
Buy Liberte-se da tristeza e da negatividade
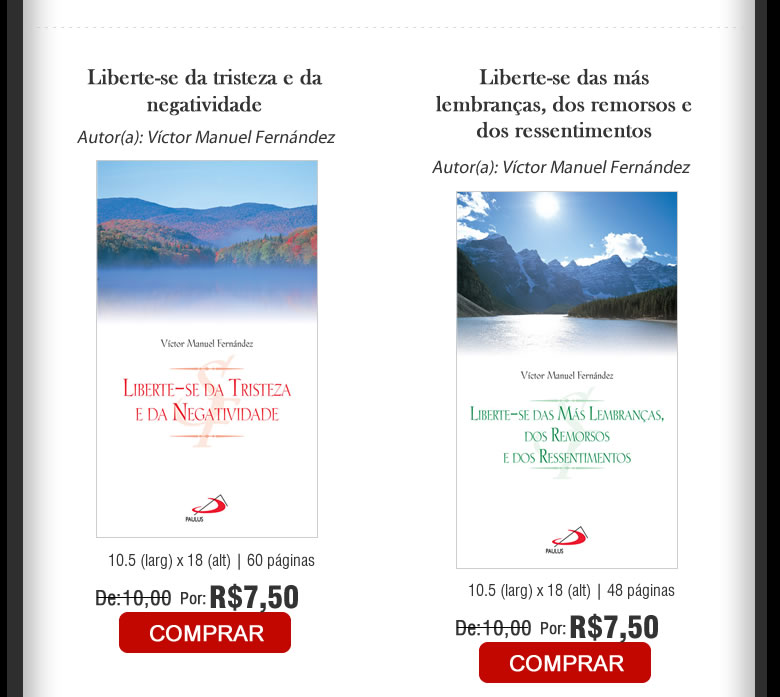pos(205,633)
